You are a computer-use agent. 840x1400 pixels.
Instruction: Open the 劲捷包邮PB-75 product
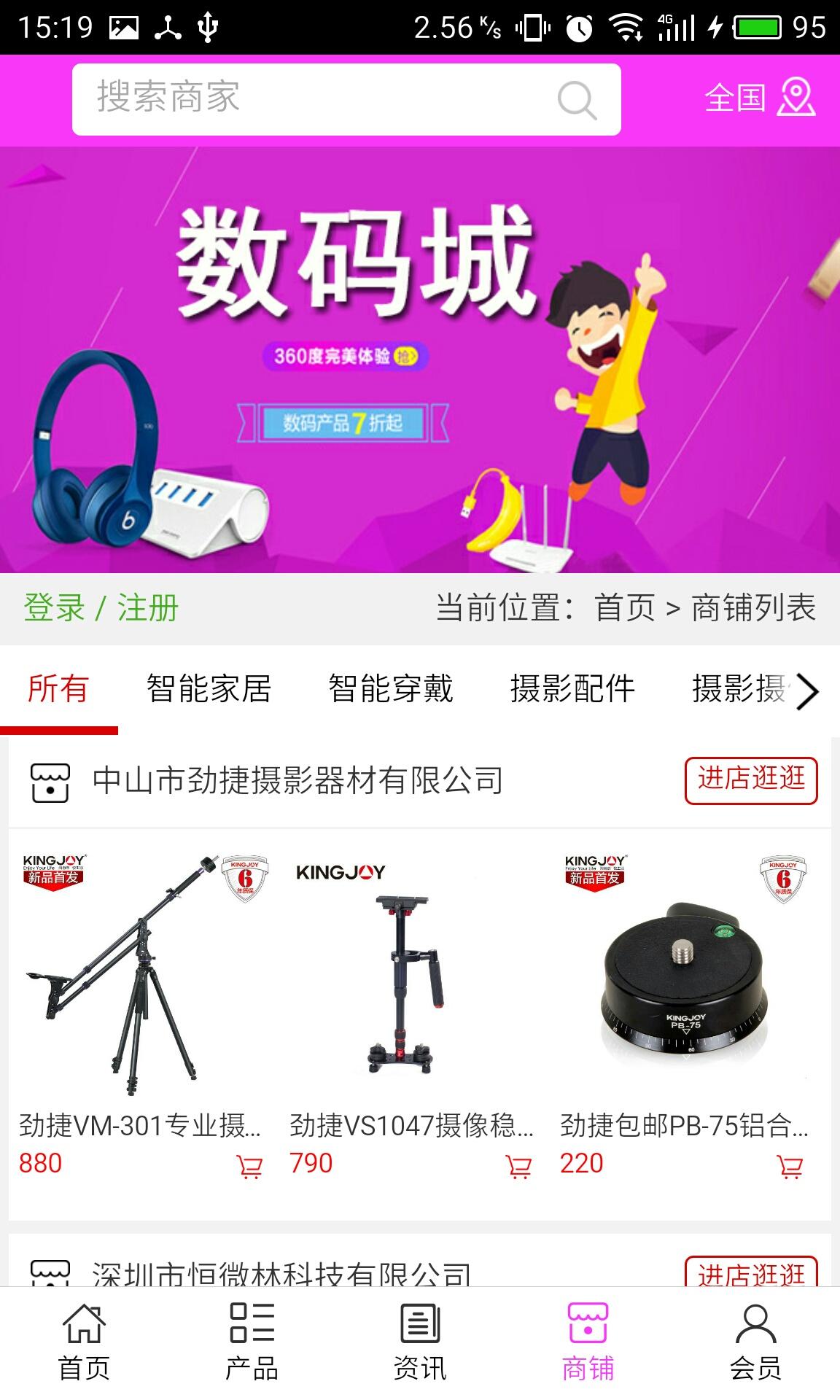tap(684, 977)
